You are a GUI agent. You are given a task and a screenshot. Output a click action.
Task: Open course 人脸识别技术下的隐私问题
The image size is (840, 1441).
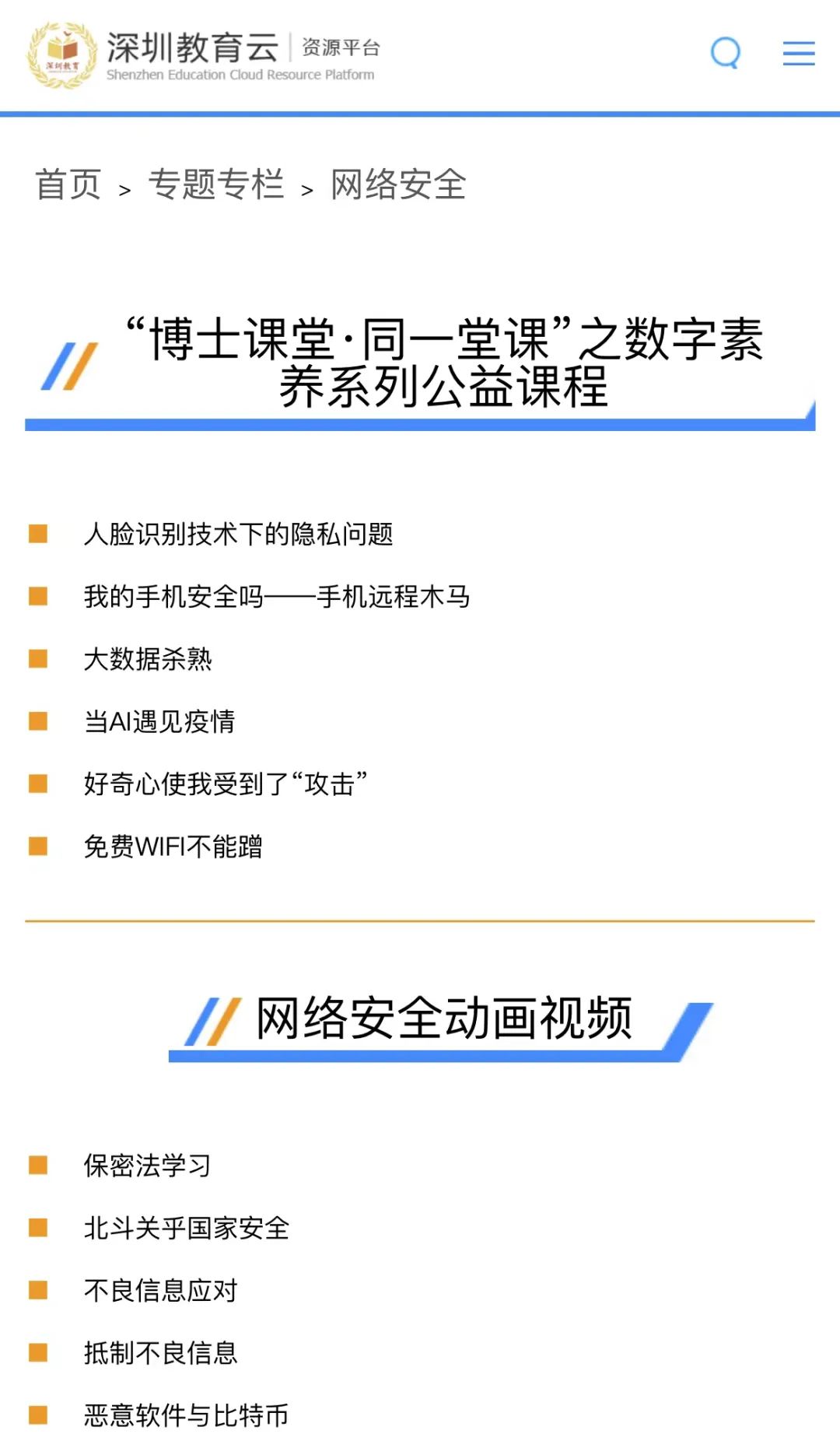coord(238,535)
